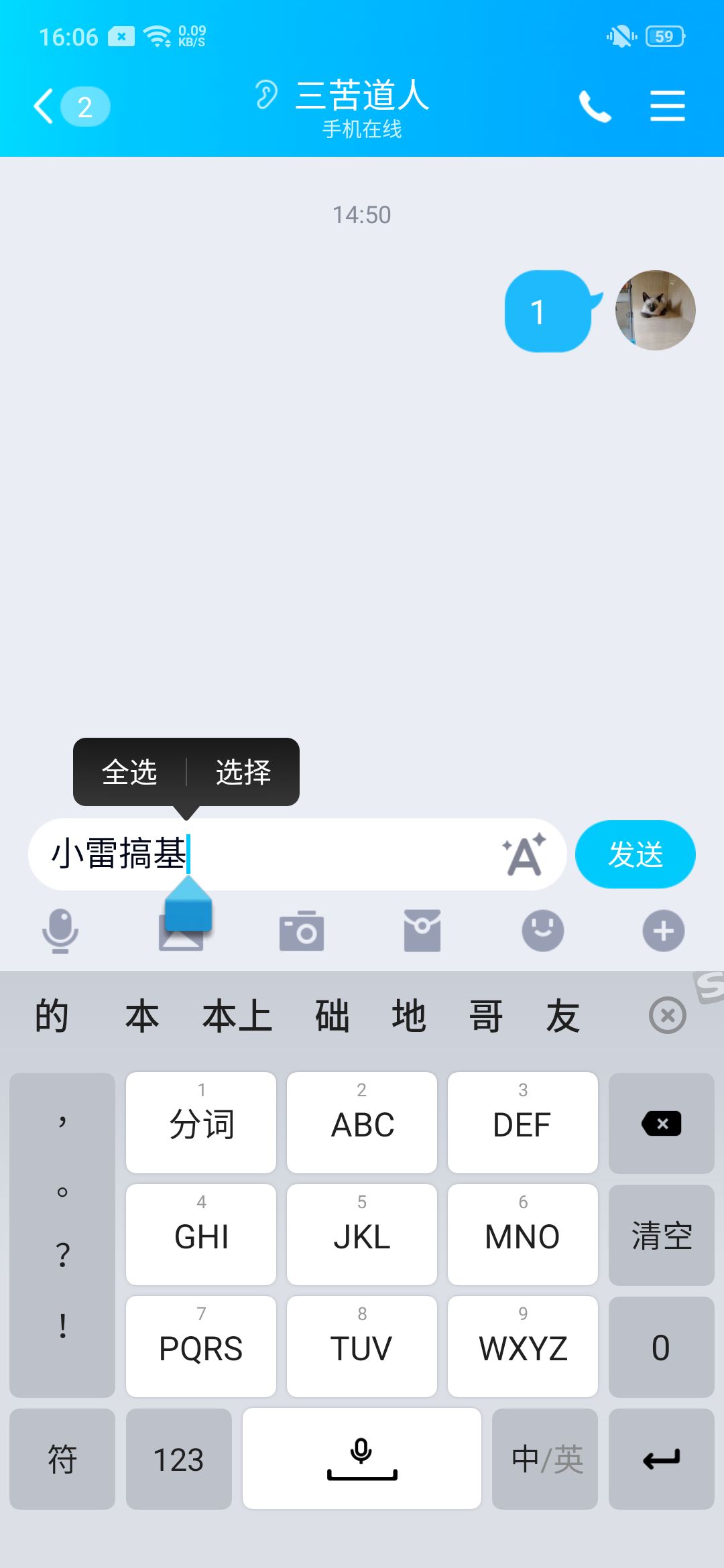Image resolution: width=724 pixels, height=1568 pixels.
Task: Tap 选择 in the text popup
Action: coord(243,772)
